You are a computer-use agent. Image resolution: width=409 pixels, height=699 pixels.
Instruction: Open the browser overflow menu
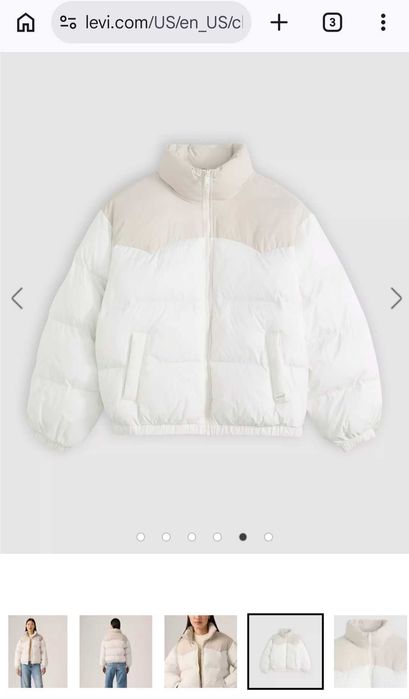click(x=383, y=22)
